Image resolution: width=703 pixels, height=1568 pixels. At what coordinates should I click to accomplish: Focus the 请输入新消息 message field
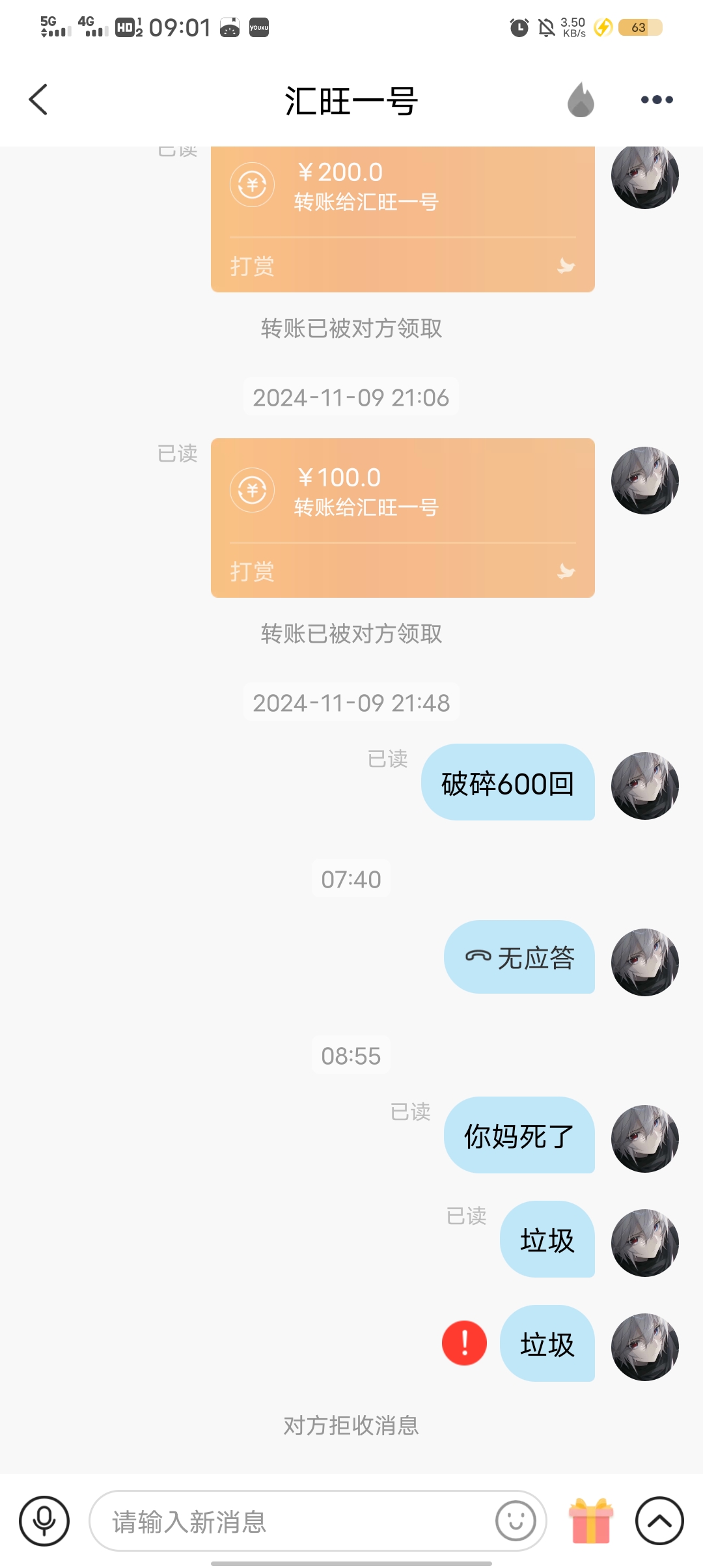point(293,1521)
